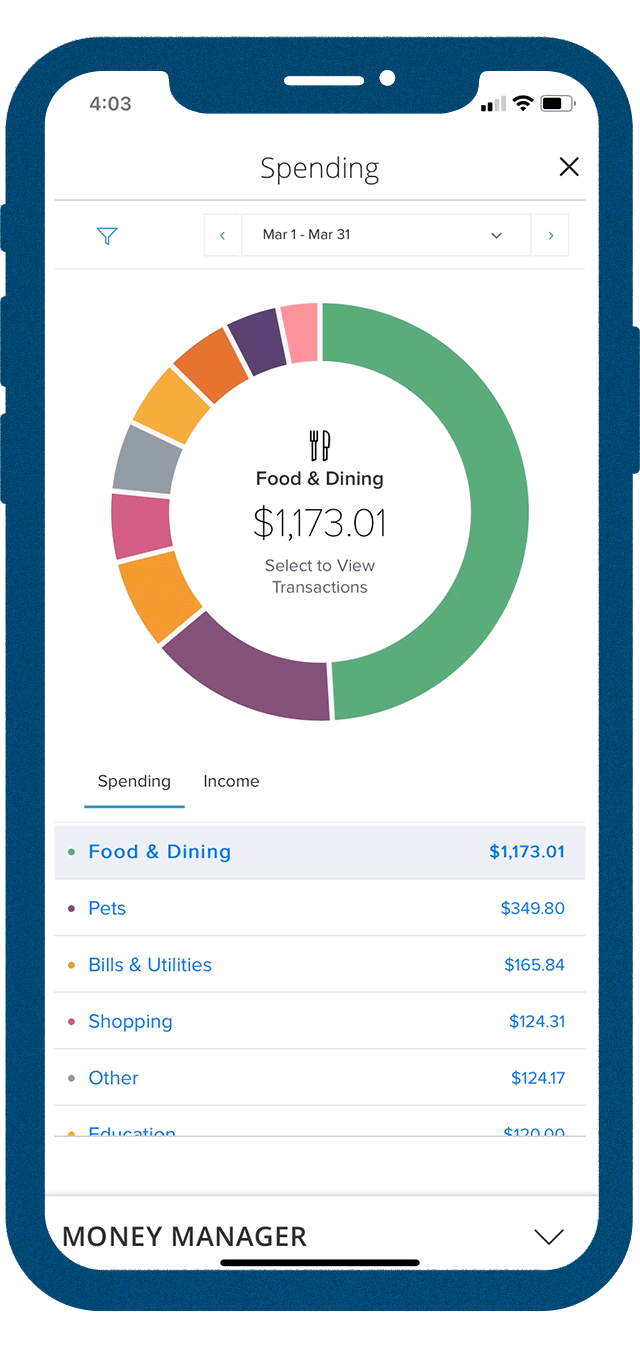
Task: Switch to the Income tab
Action: pyautogui.click(x=231, y=782)
